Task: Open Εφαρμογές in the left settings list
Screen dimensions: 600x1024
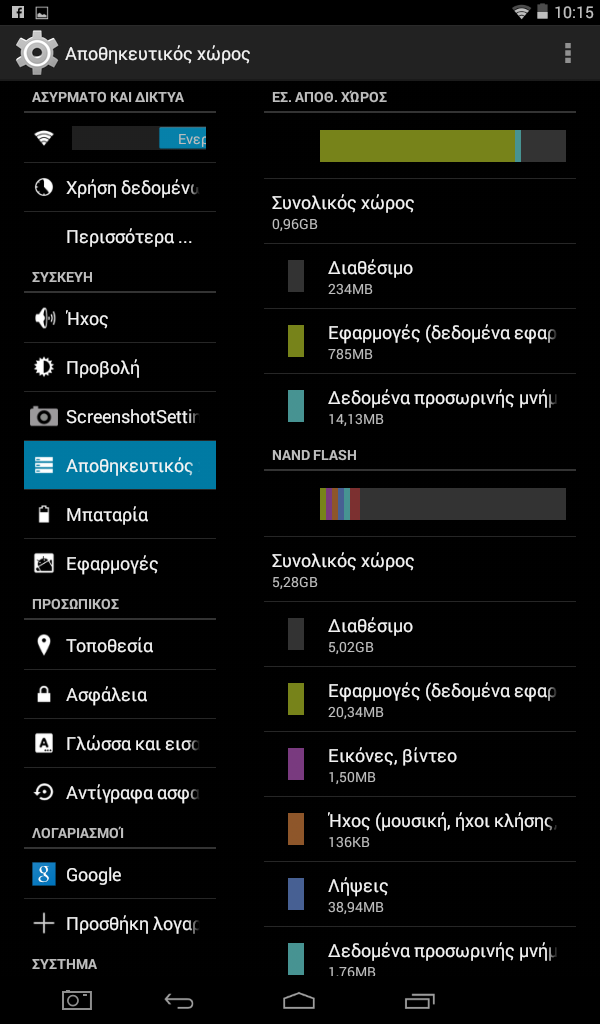Action: [x=120, y=564]
